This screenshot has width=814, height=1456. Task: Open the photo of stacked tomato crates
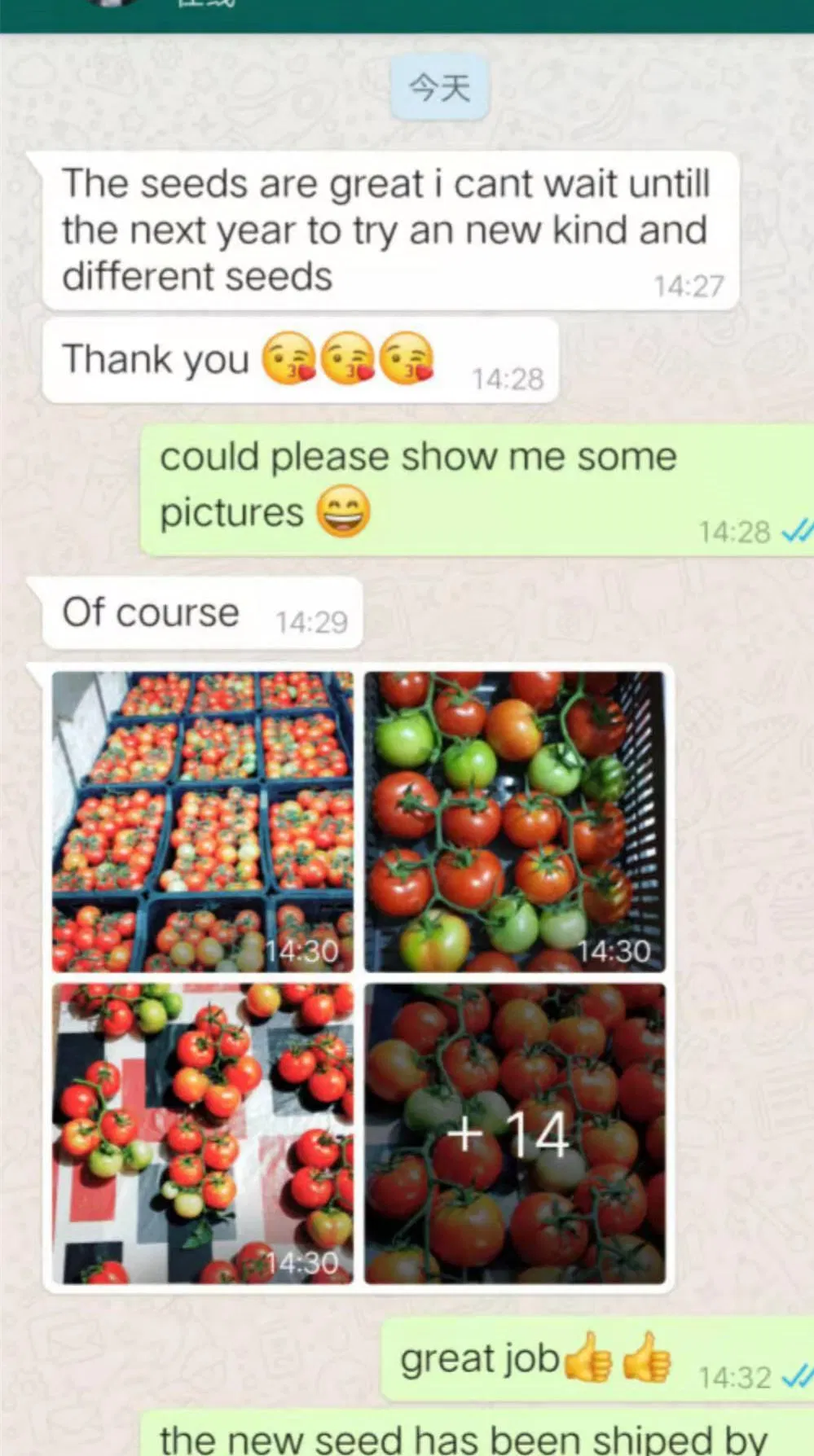203,821
